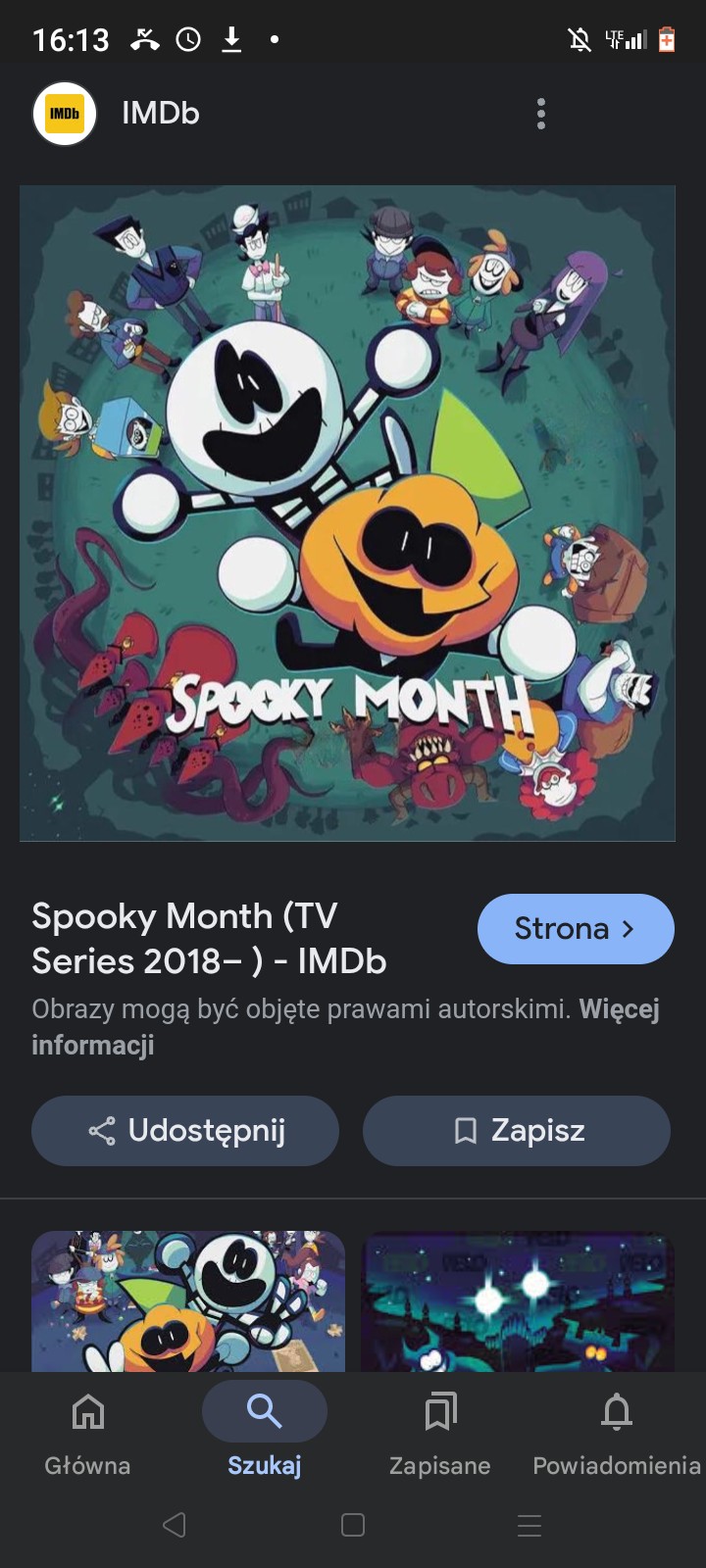
Task: Go to the Zapisane tab
Action: [x=439, y=1433]
